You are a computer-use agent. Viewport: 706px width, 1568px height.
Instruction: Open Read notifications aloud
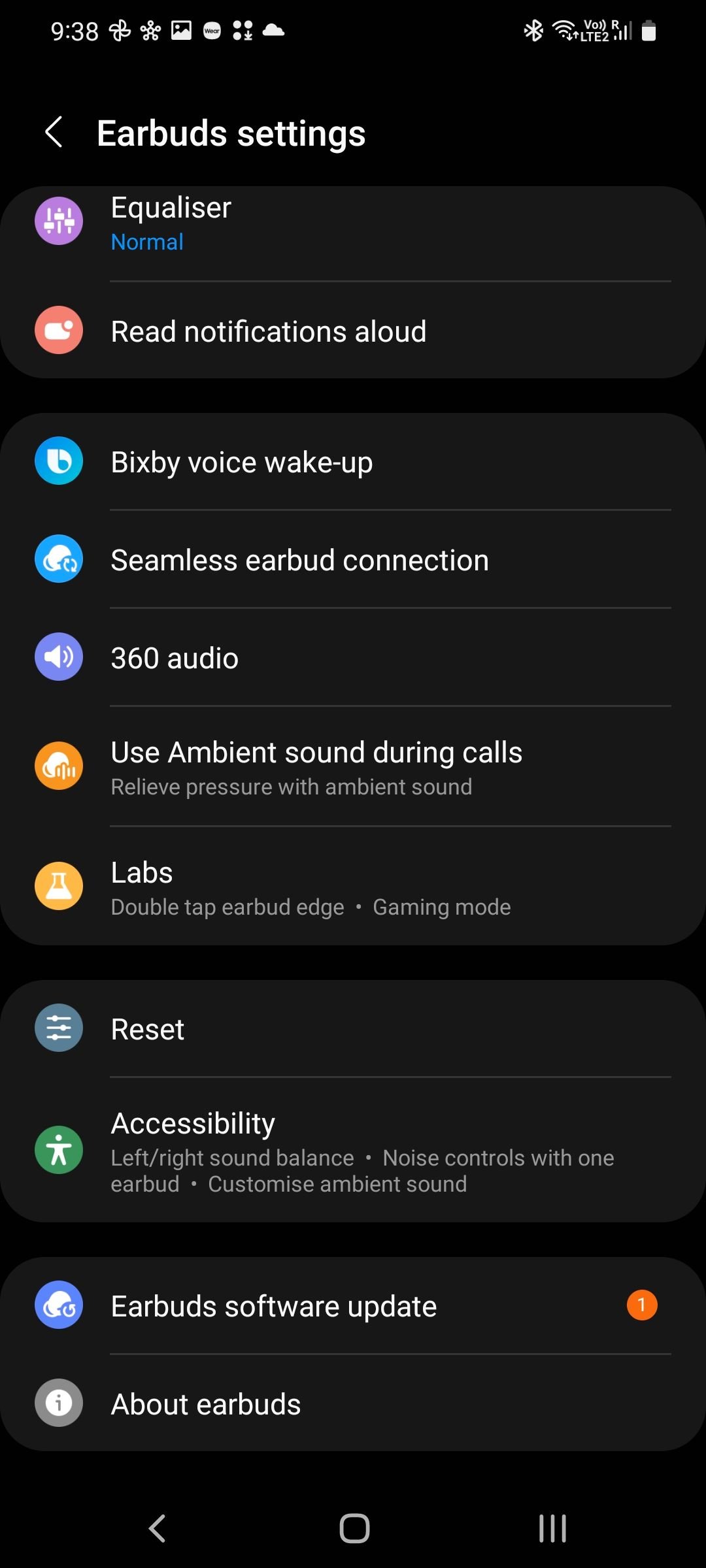click(353, 331)
